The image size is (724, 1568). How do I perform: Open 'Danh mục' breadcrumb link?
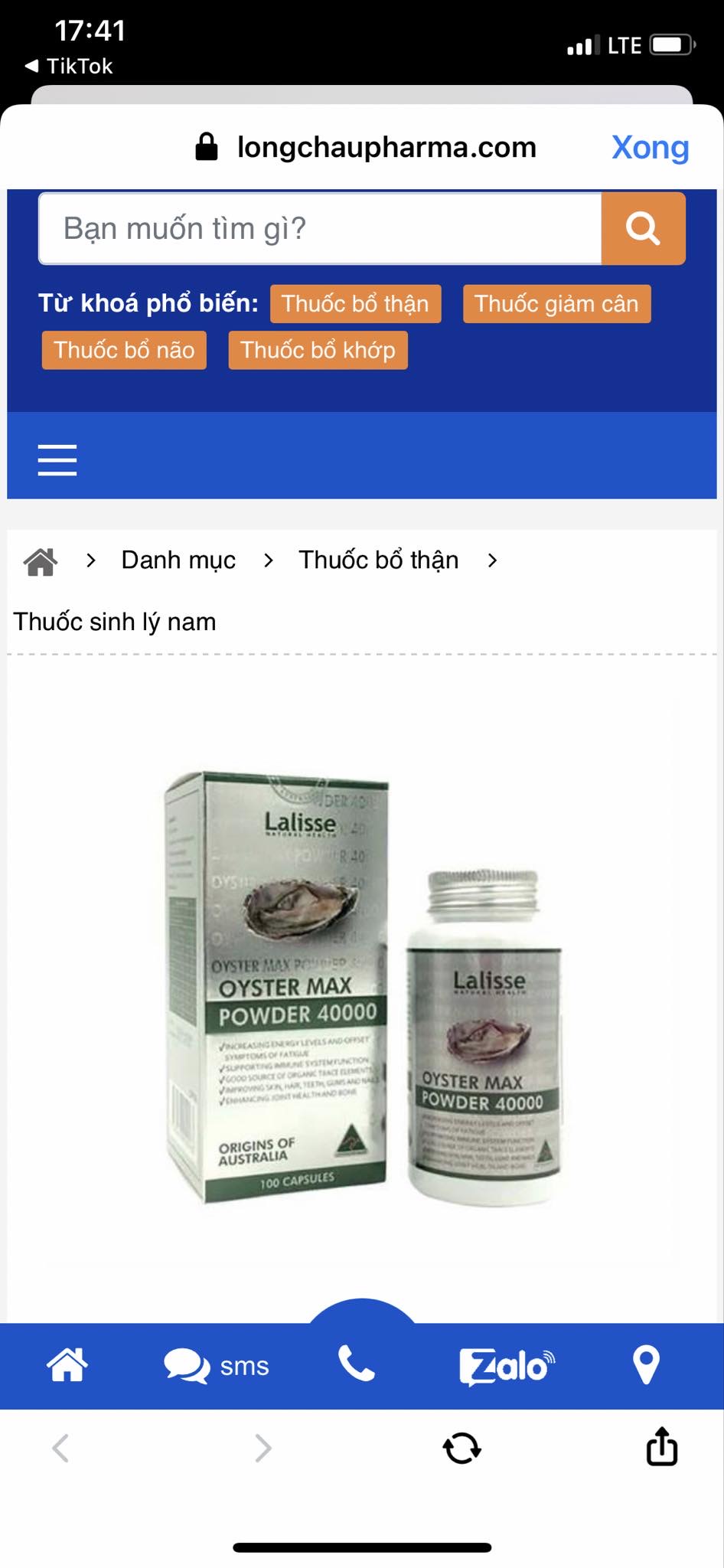point(178,560)
